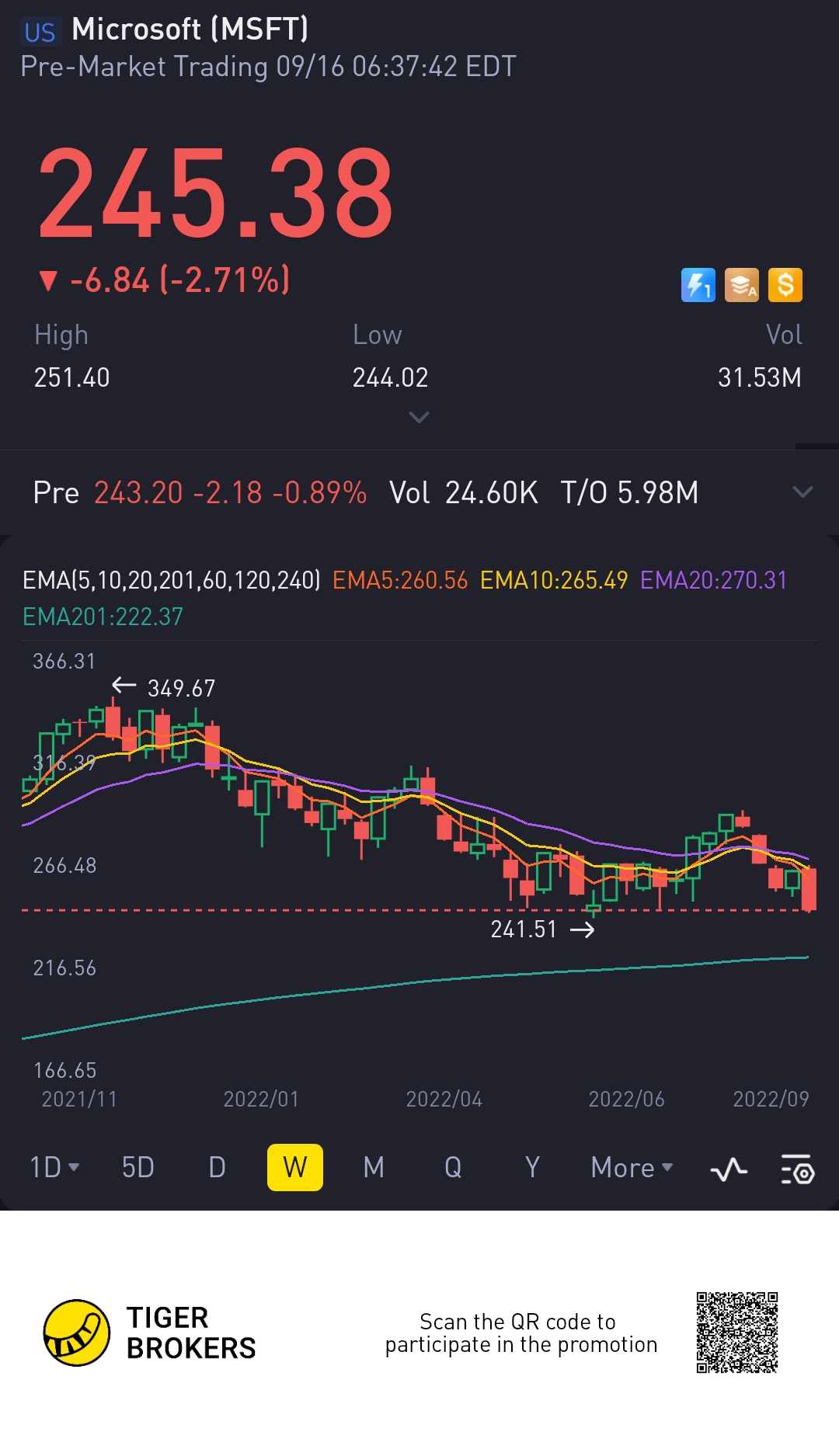Tap the yellow dollar badge icon
The width and height of the screenshot is (839, 1456).
click(785, 285)
